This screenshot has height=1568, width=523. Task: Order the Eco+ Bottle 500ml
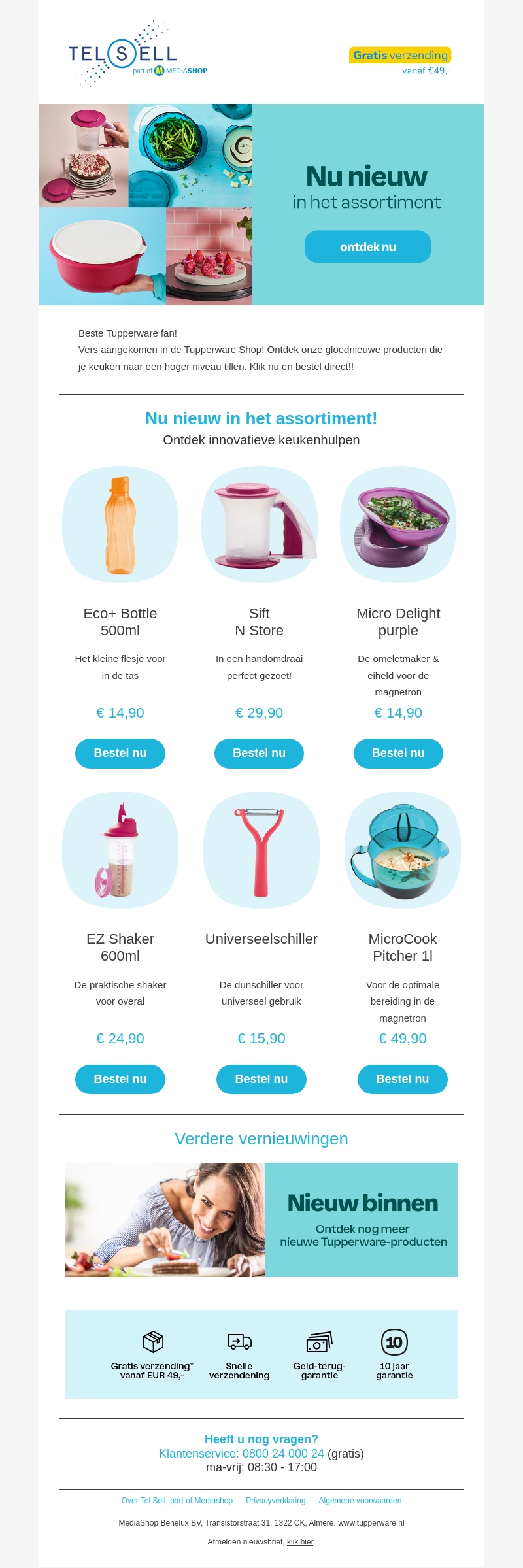(120, 753)
